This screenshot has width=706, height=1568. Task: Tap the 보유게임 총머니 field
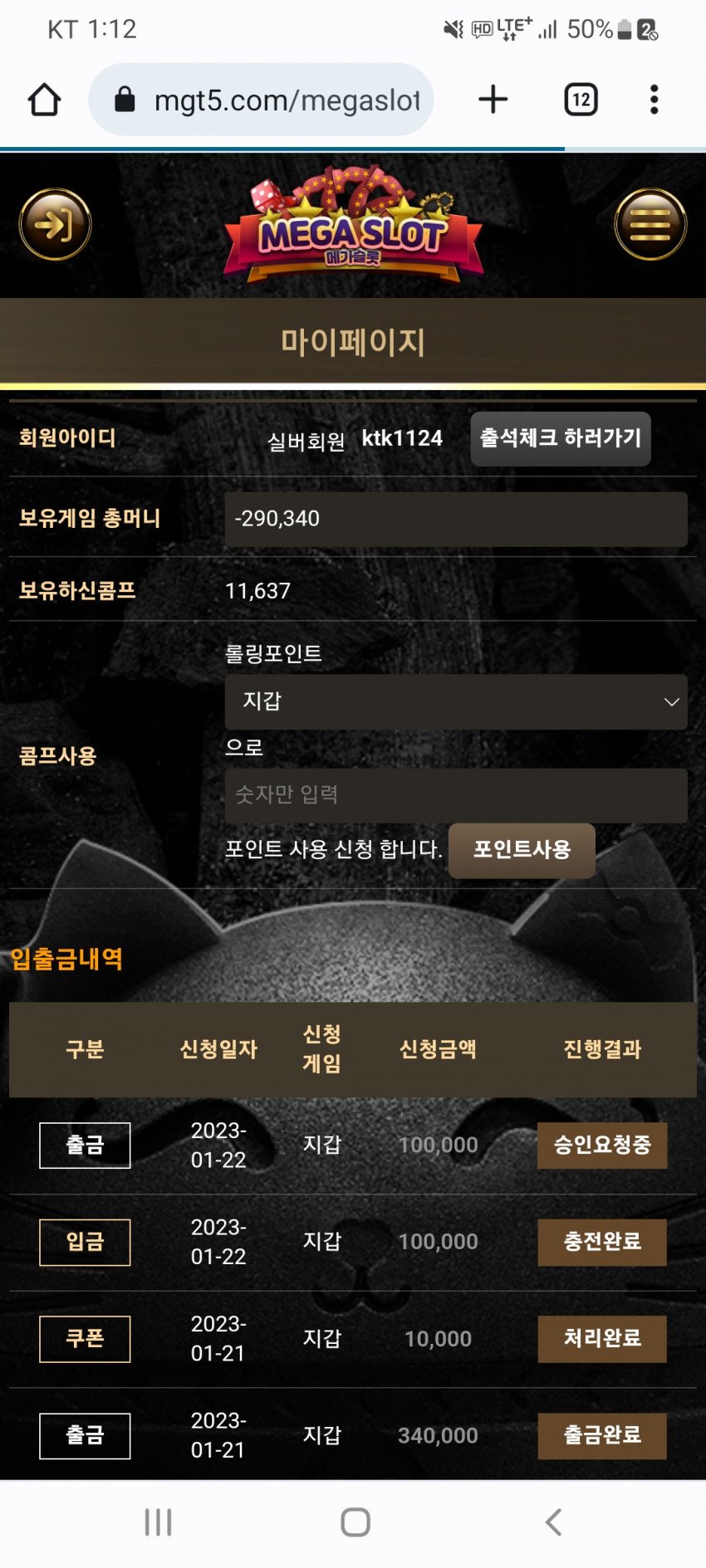point(456,519)
